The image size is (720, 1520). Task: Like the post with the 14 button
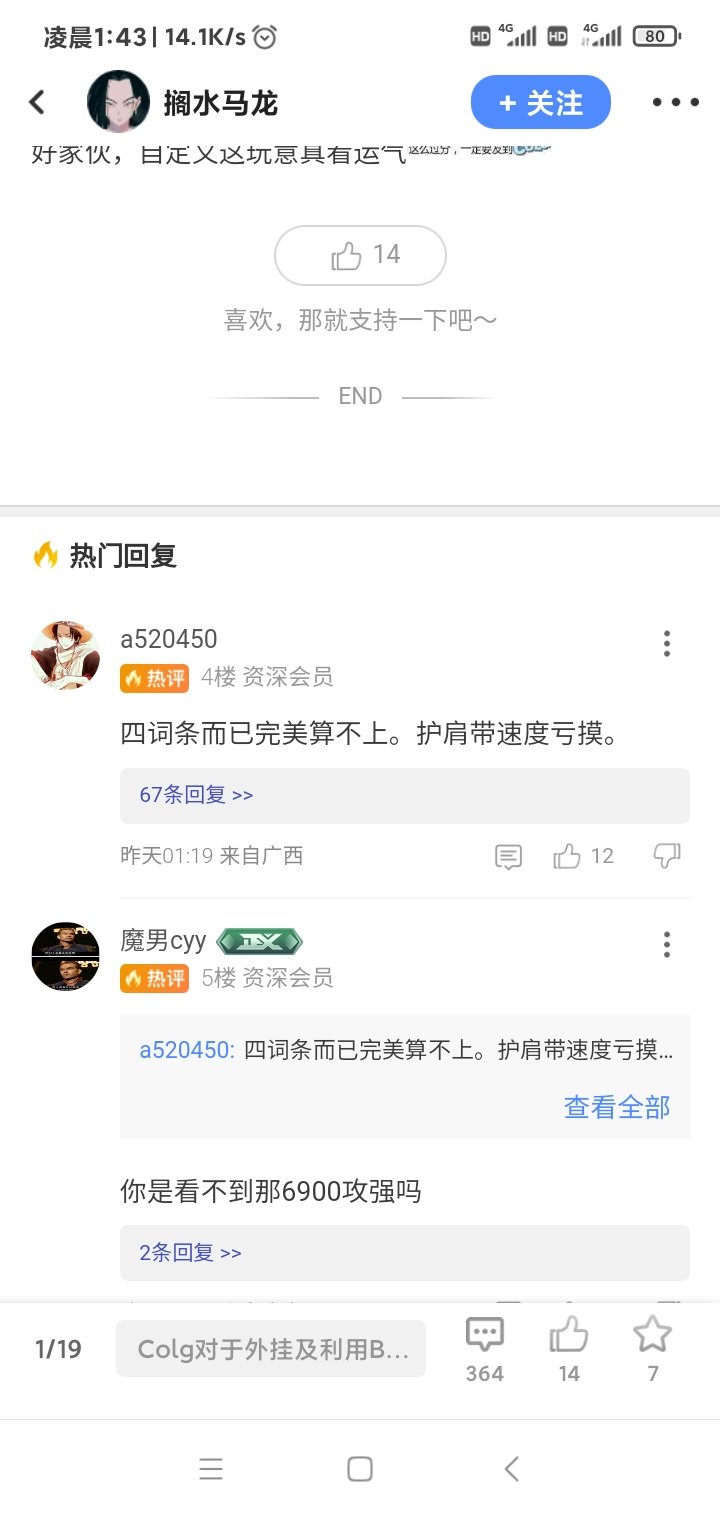click(360, 255)
